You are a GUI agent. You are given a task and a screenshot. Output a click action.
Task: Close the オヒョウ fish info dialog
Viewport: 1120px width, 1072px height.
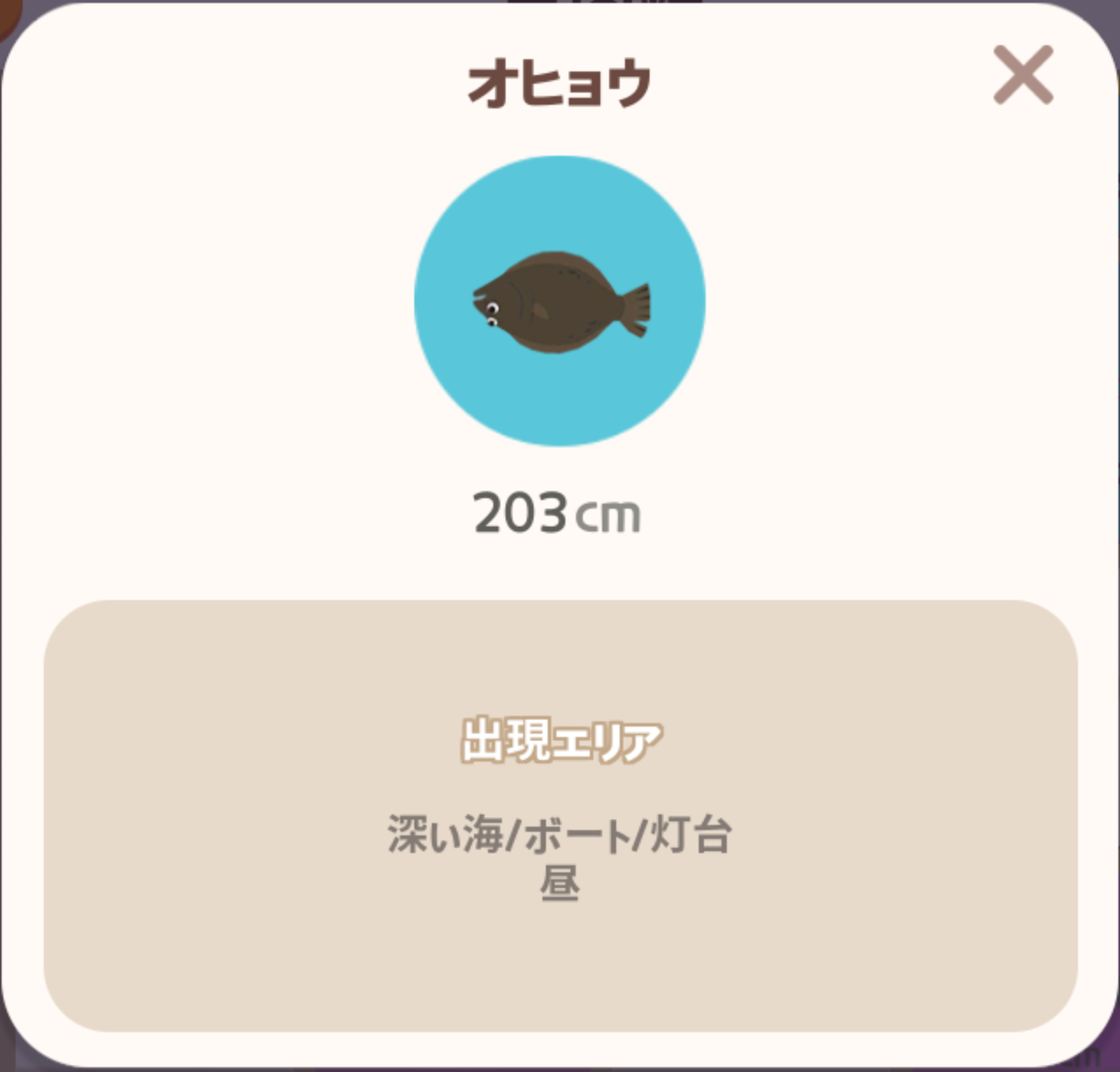1023,75
